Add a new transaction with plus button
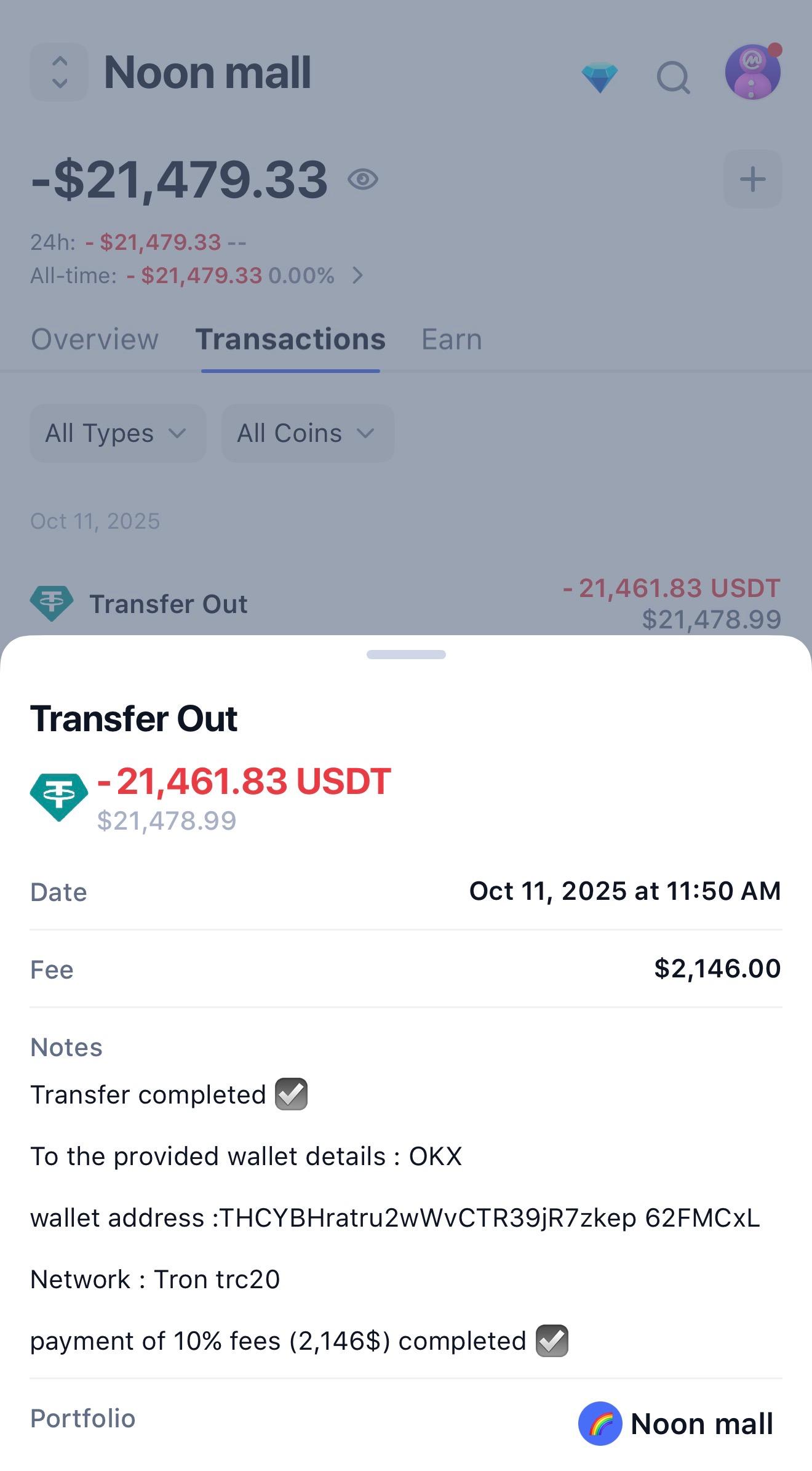 752,179
